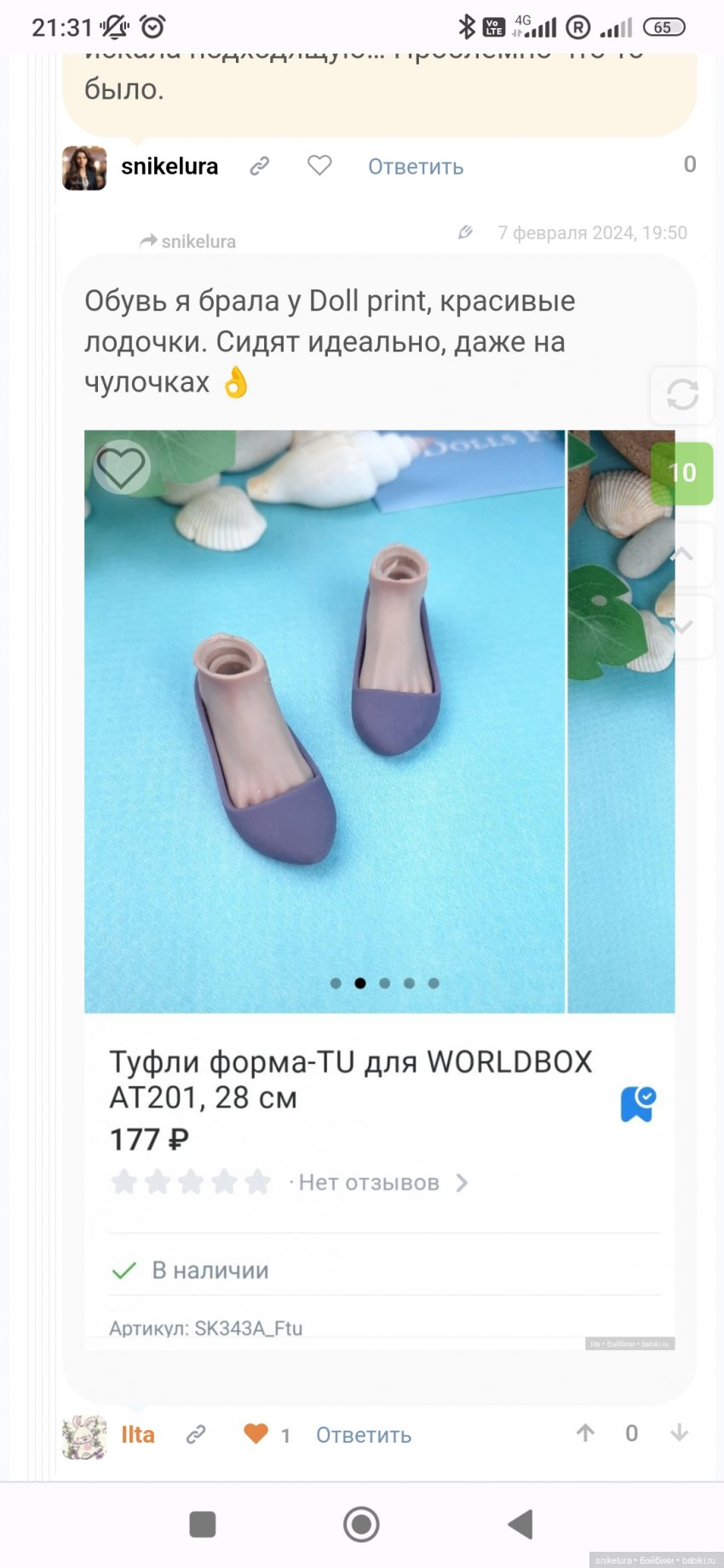Screen dimensions: 724x1568
Task: Open Ilta's profile name
Action: [138, 1434]
